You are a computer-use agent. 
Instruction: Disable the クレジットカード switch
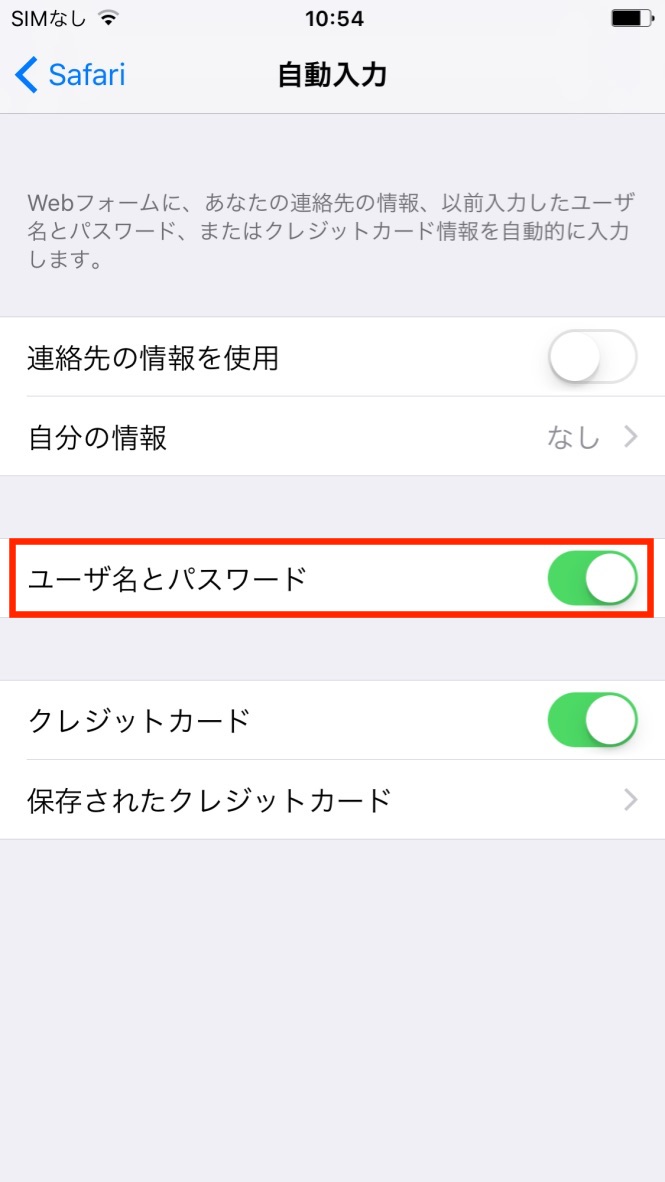point(593,720)
